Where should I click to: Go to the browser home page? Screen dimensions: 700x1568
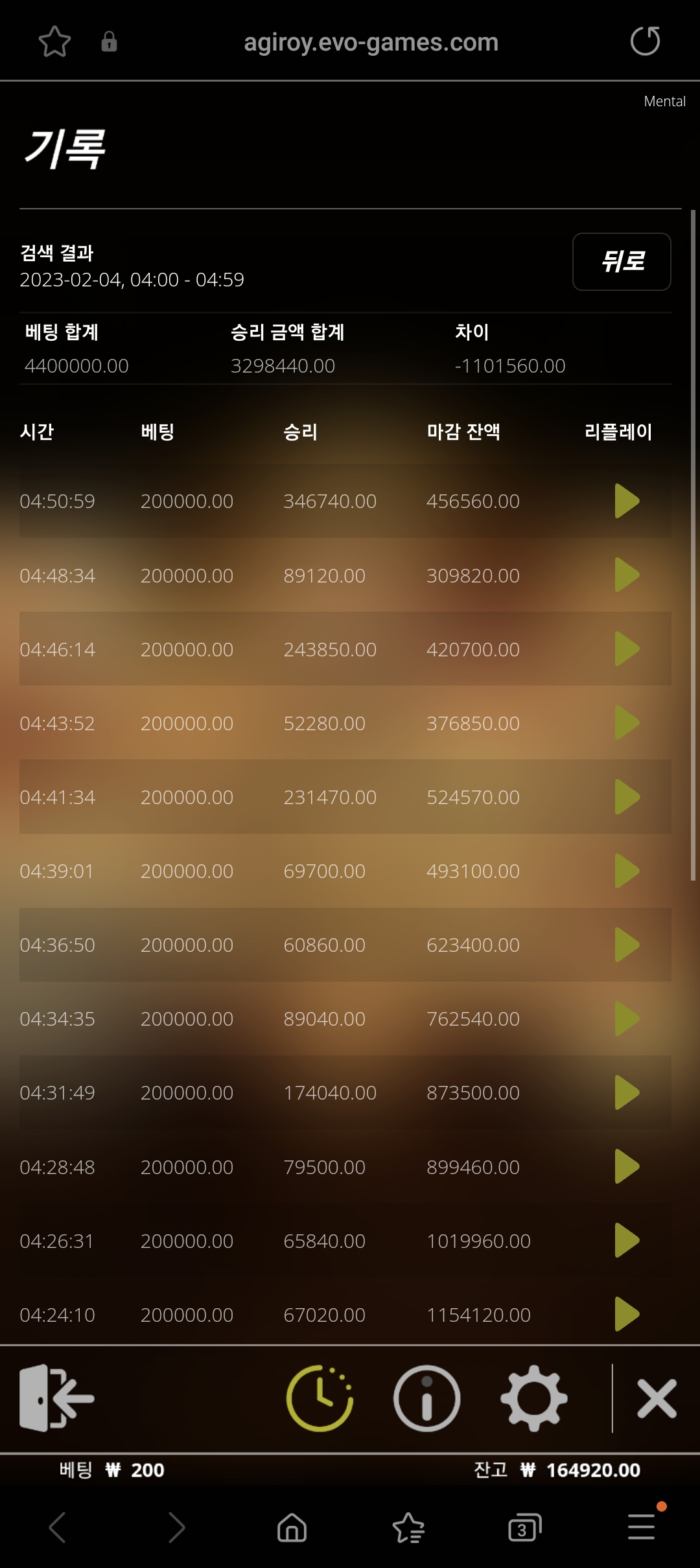click(x=292, y=1527)
